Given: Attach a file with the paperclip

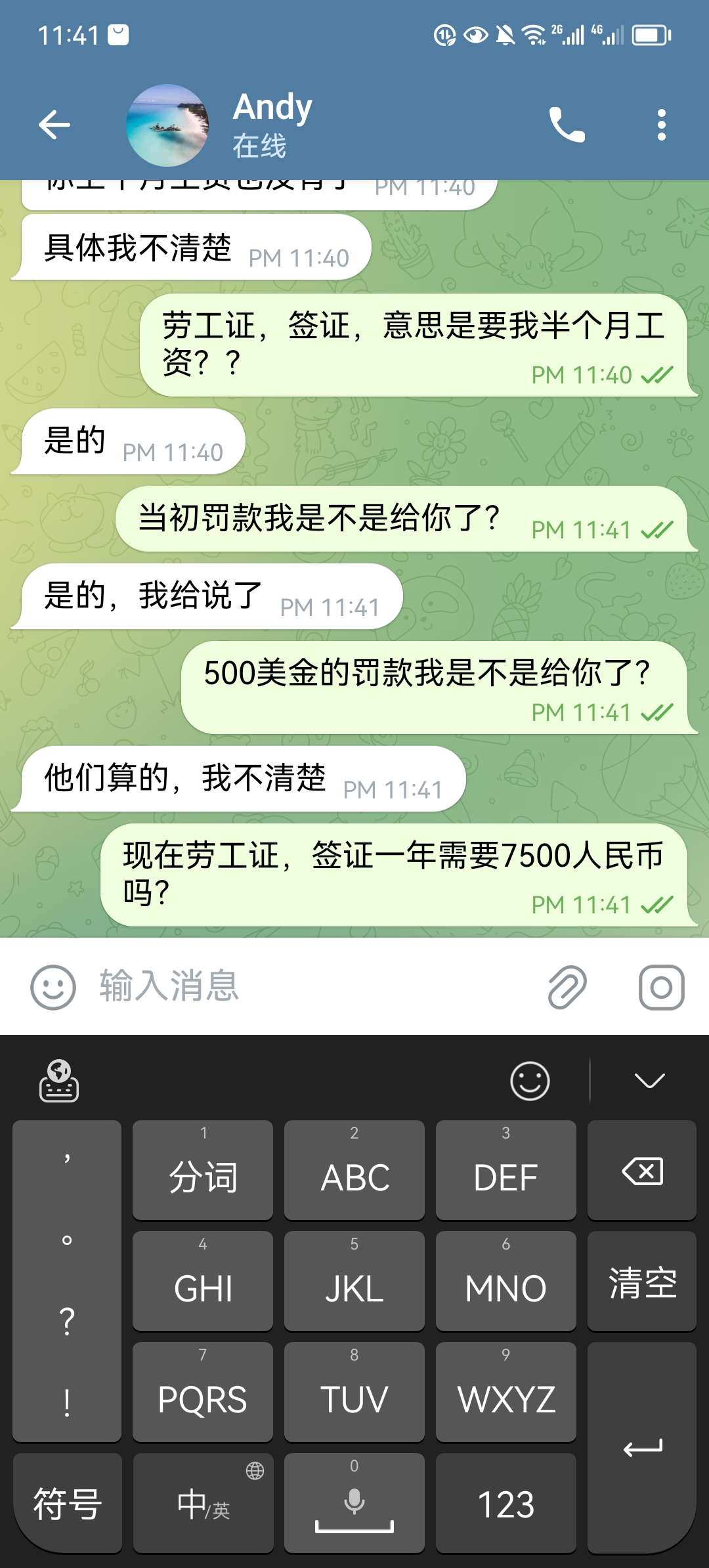Looking at the screenshot, I should coord(567,987).
